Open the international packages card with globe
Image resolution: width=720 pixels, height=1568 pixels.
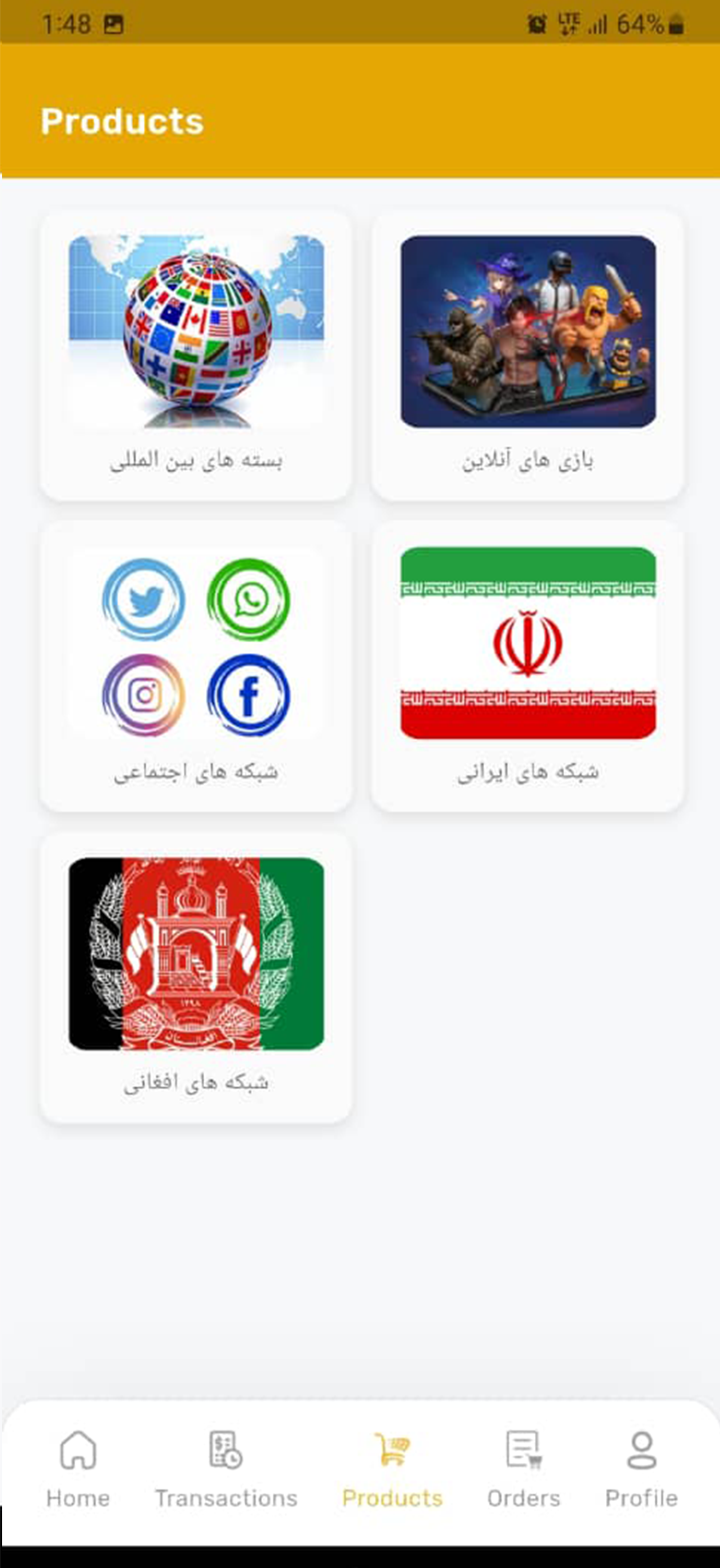pos(196,356)
